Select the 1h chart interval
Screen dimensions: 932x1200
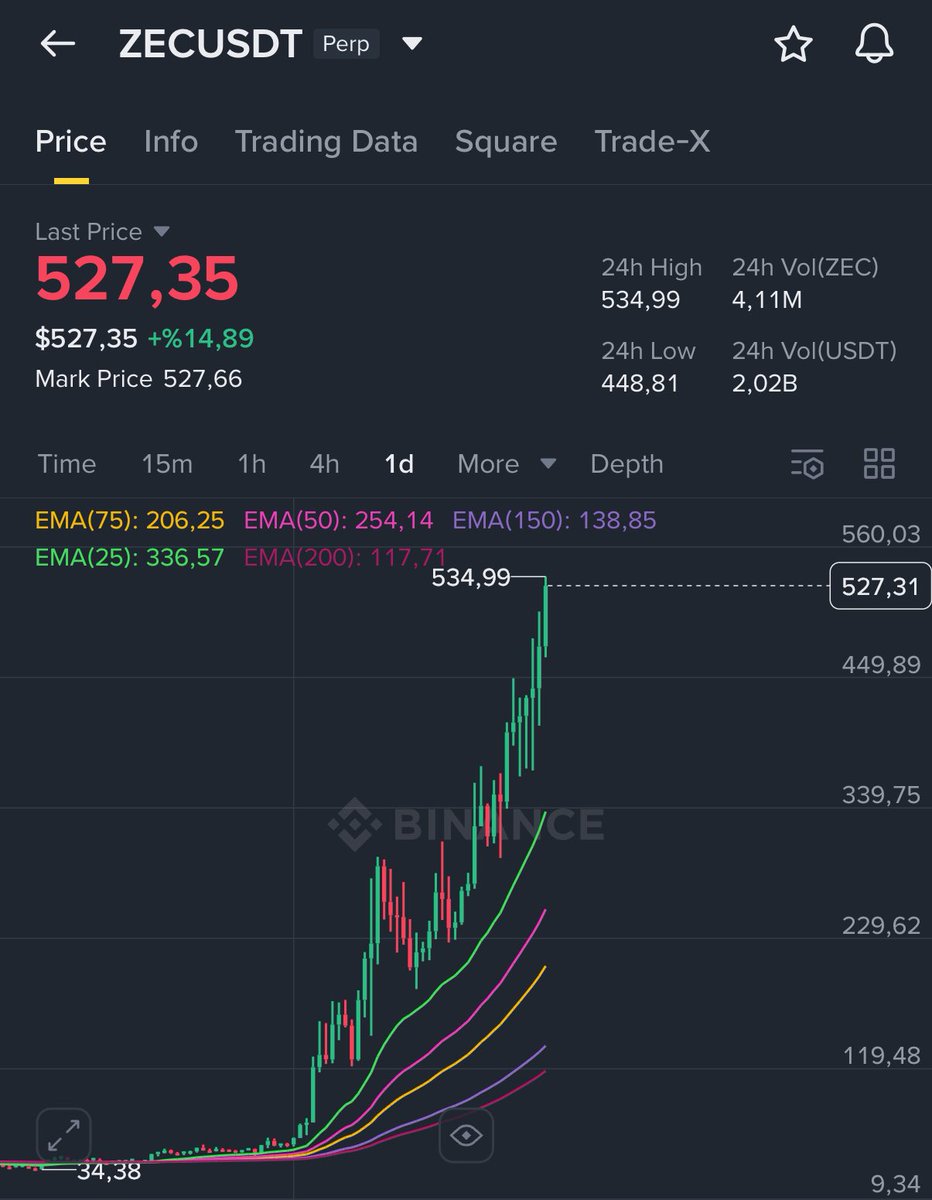pos(252,464)
